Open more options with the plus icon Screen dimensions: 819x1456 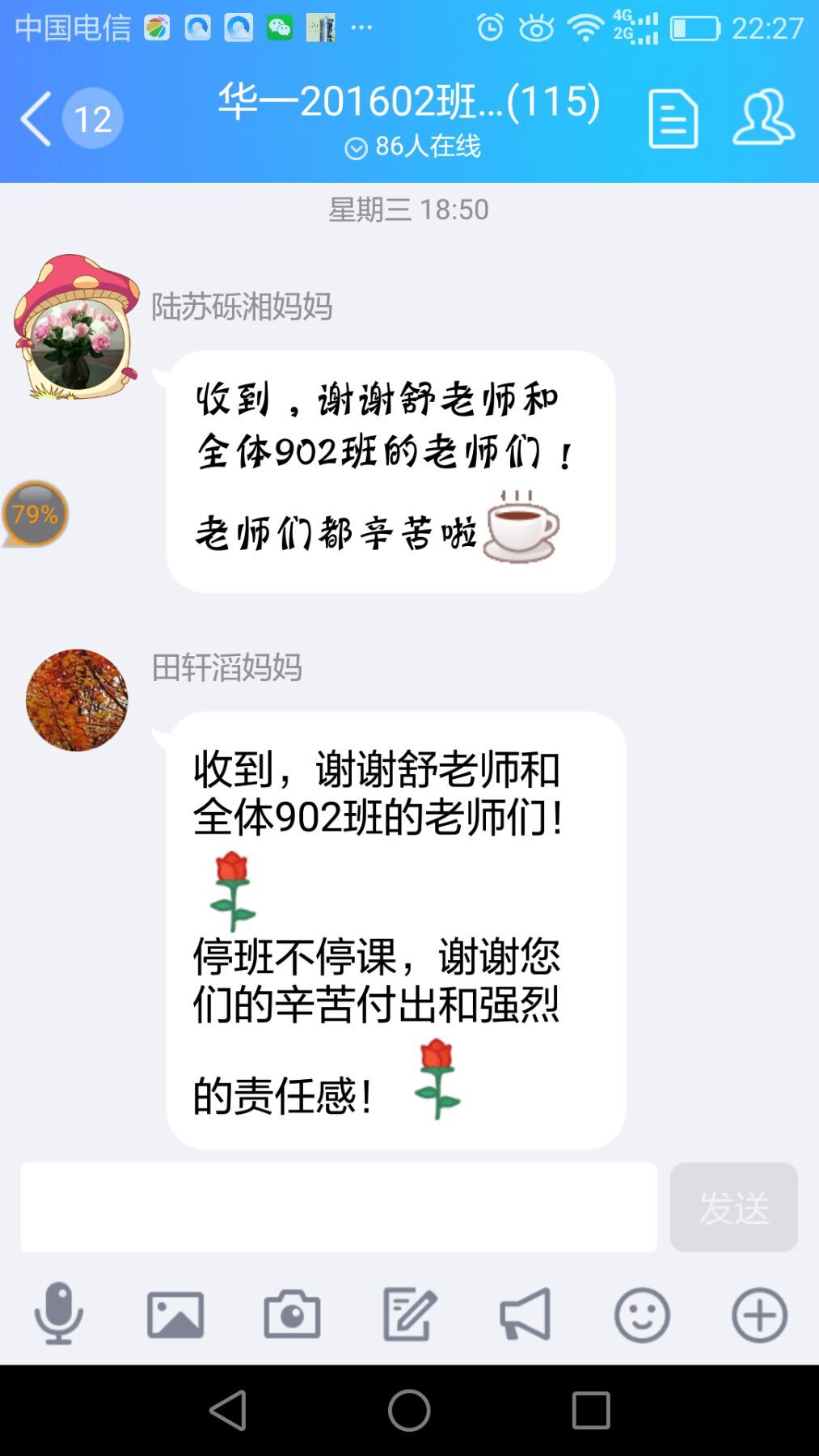coord(759,1314)
